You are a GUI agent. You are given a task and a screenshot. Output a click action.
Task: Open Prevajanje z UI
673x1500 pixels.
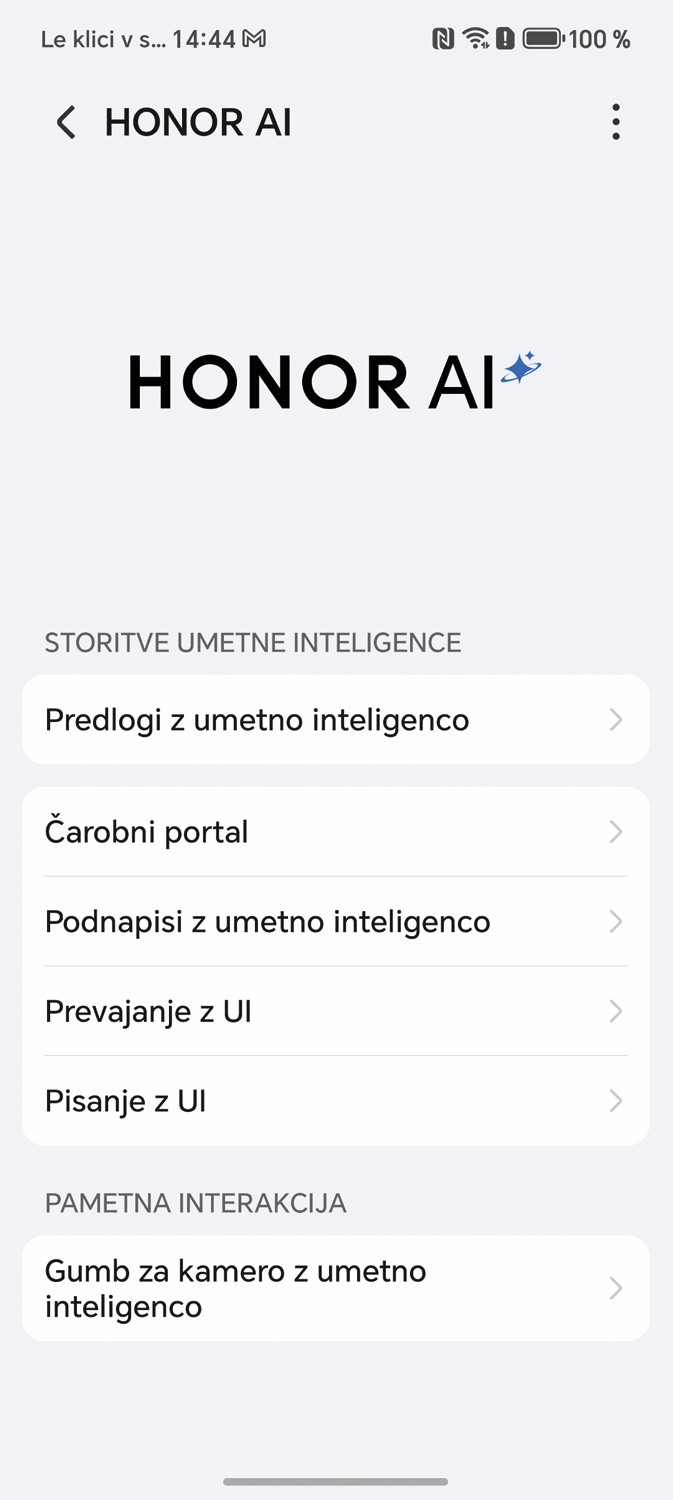(336, 1011)
